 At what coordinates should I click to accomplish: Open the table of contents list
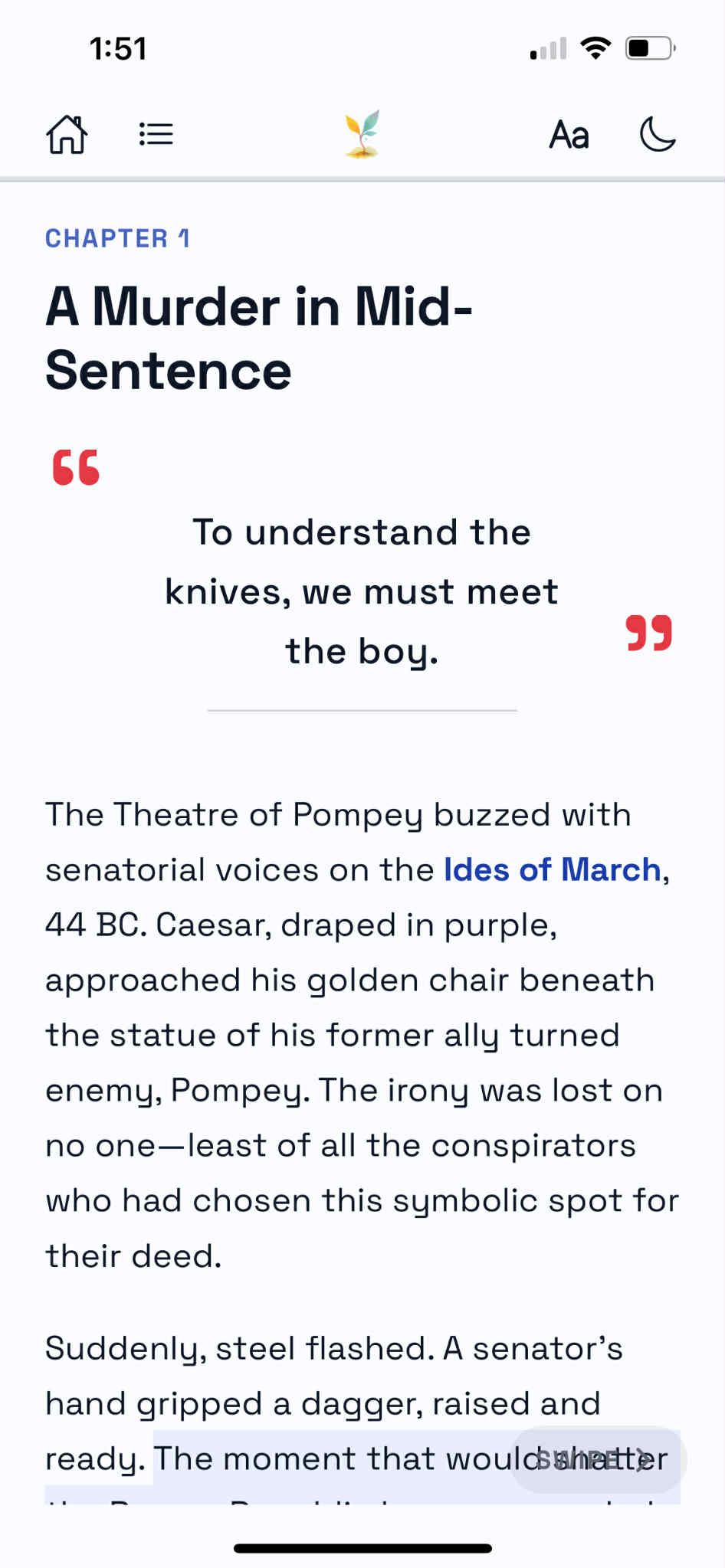click(156, 135)
